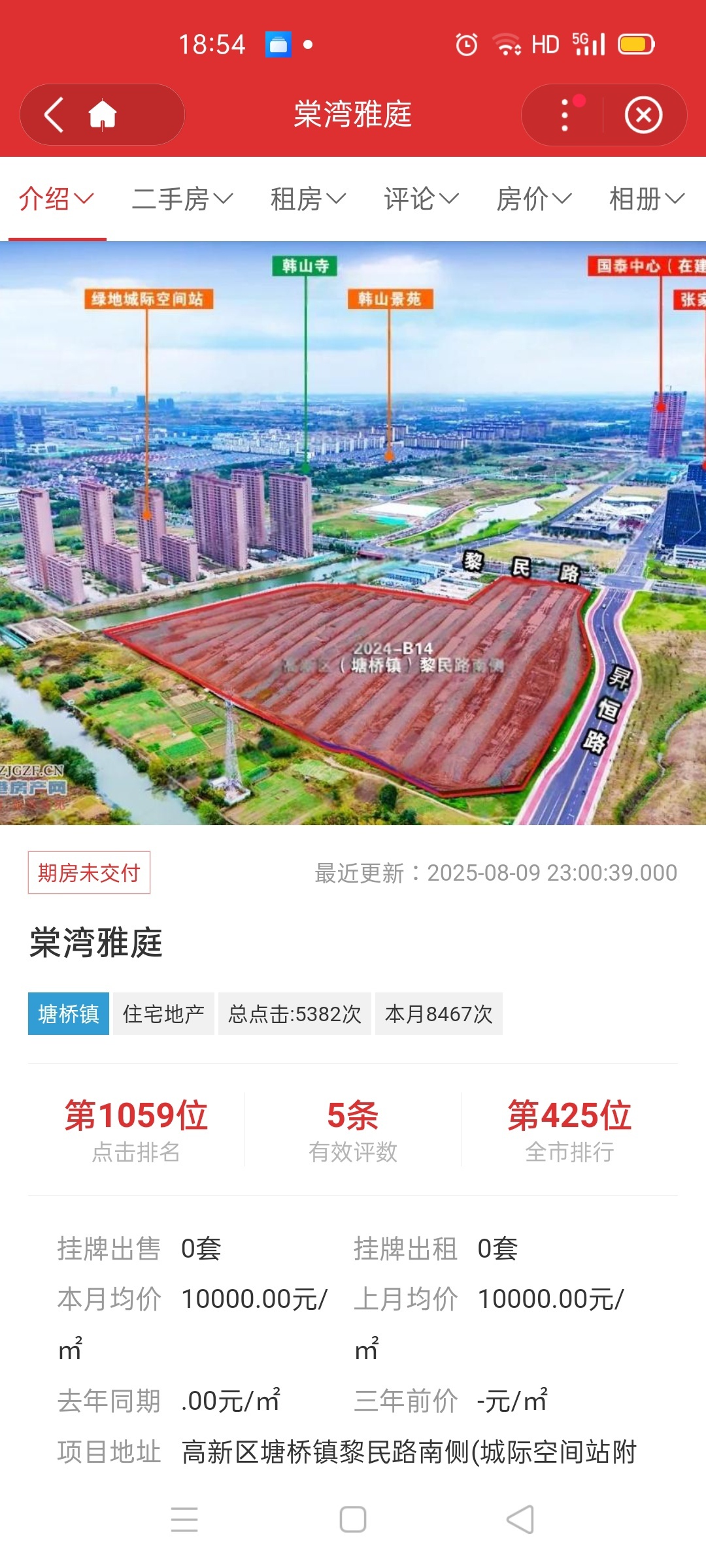Close the mini program with X icon
706x1568 pixels.
pos(643,115)
